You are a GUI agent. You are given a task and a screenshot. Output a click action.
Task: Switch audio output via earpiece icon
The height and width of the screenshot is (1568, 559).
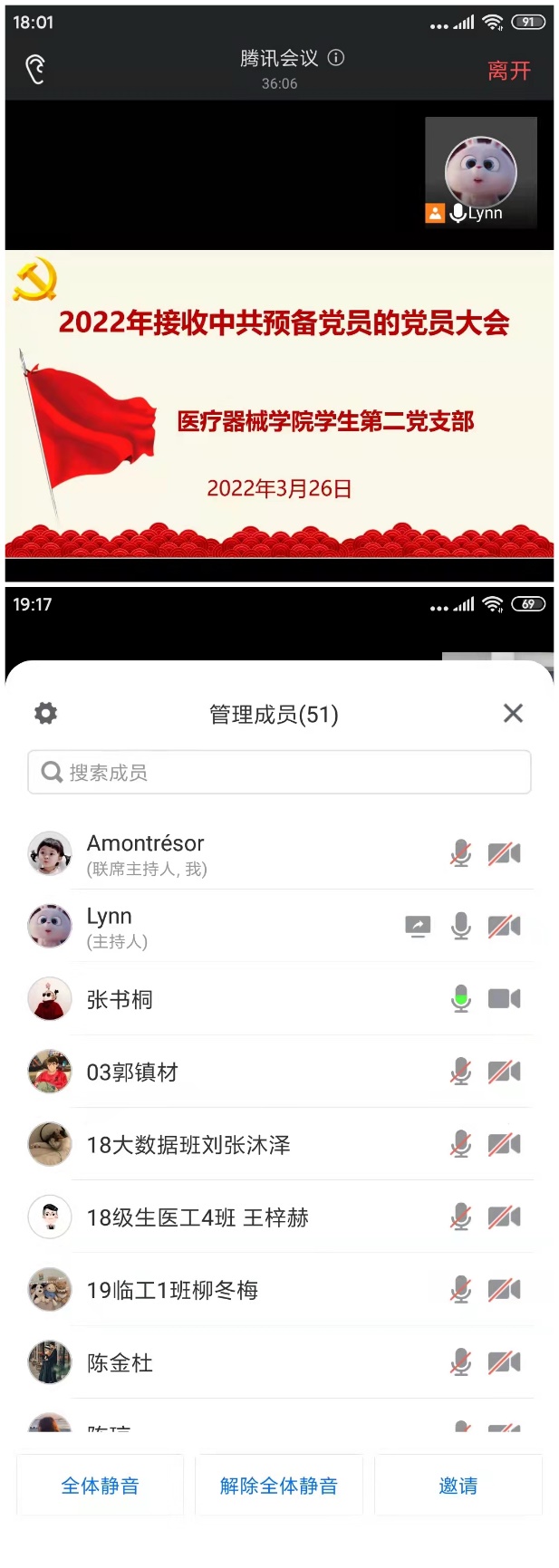(x=35, y=69)
